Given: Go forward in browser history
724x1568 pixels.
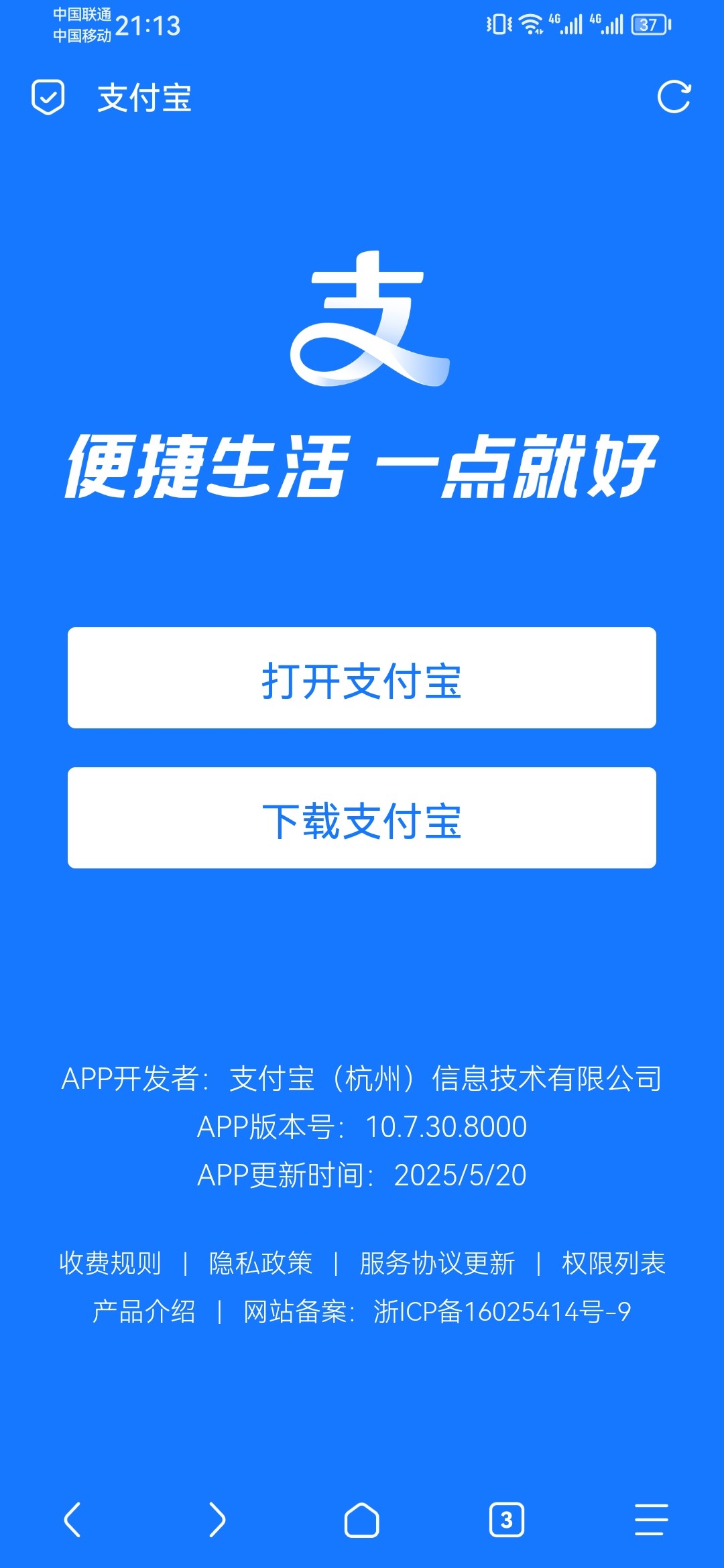Looking at the screenshot, I should pos(217,1519).
